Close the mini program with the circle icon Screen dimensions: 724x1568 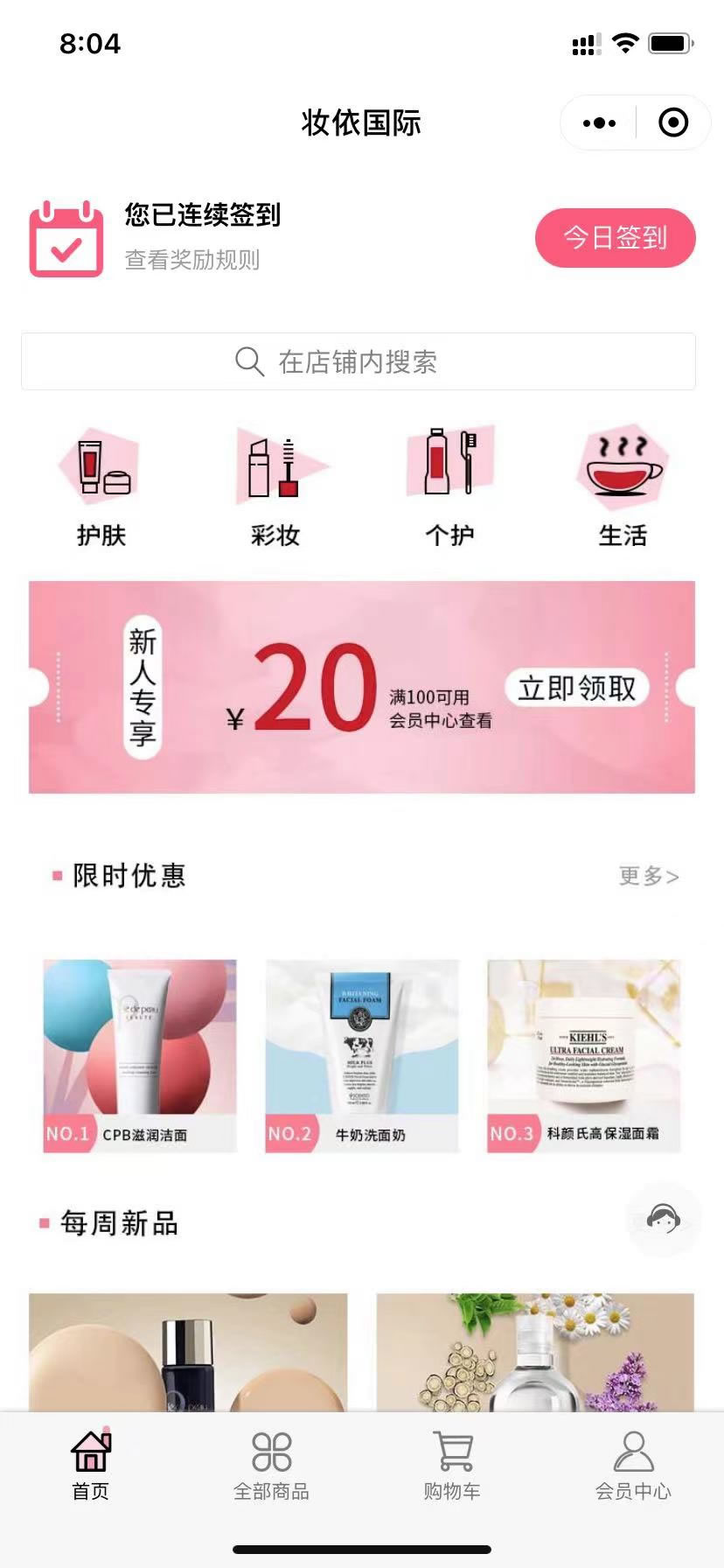[672, 123]
